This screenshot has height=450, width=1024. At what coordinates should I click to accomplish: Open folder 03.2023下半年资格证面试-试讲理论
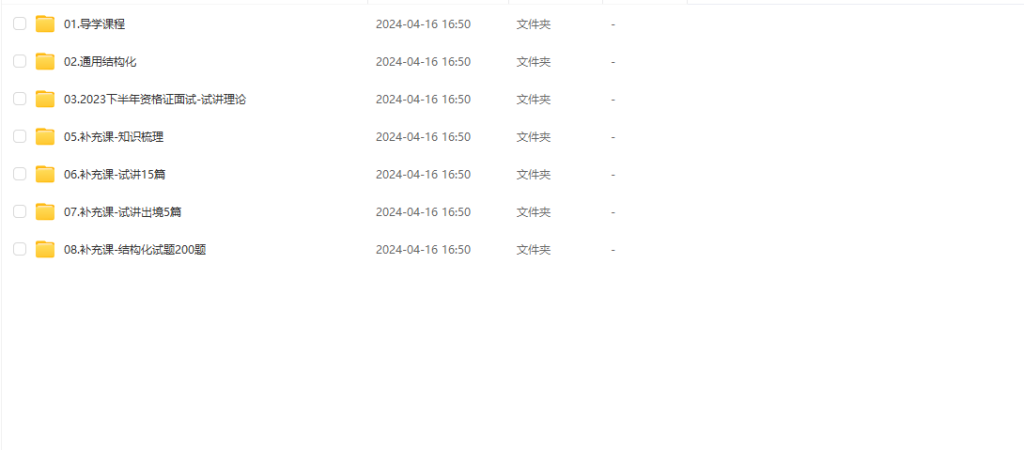coord(154,99)
